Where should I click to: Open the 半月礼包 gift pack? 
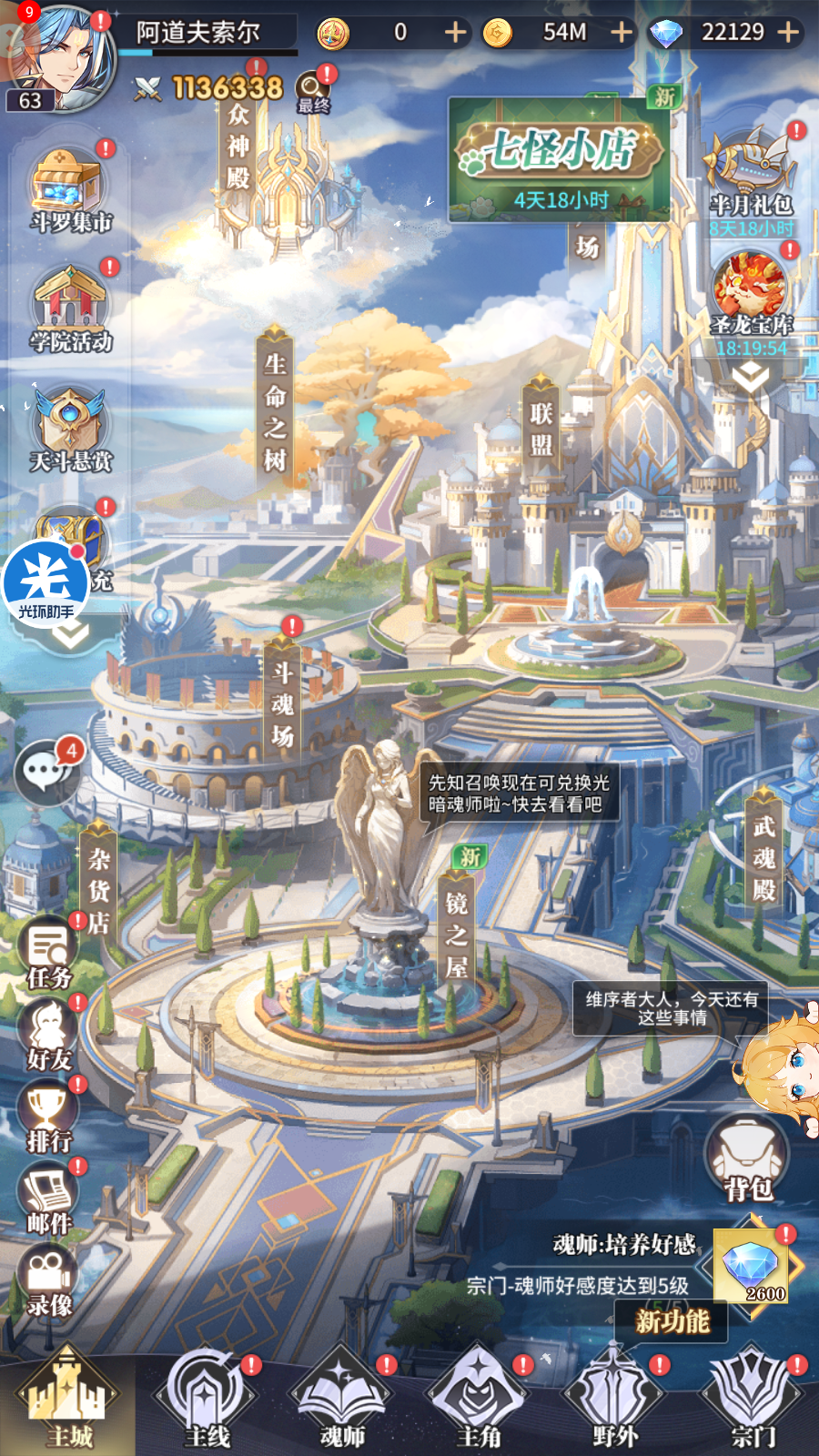pos(751,173)
